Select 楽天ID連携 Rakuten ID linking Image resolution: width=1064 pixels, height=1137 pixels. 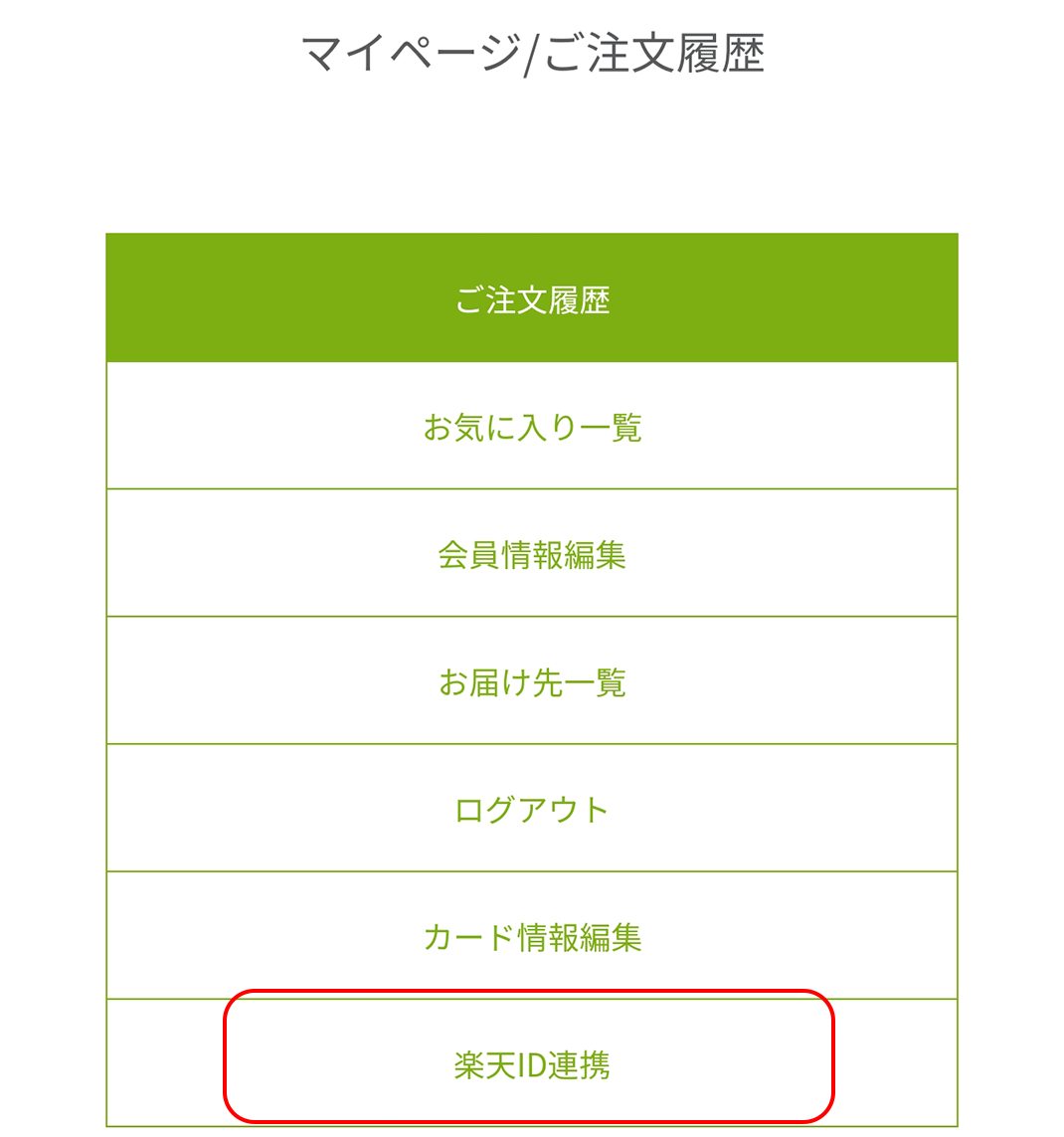(532, 1063)
